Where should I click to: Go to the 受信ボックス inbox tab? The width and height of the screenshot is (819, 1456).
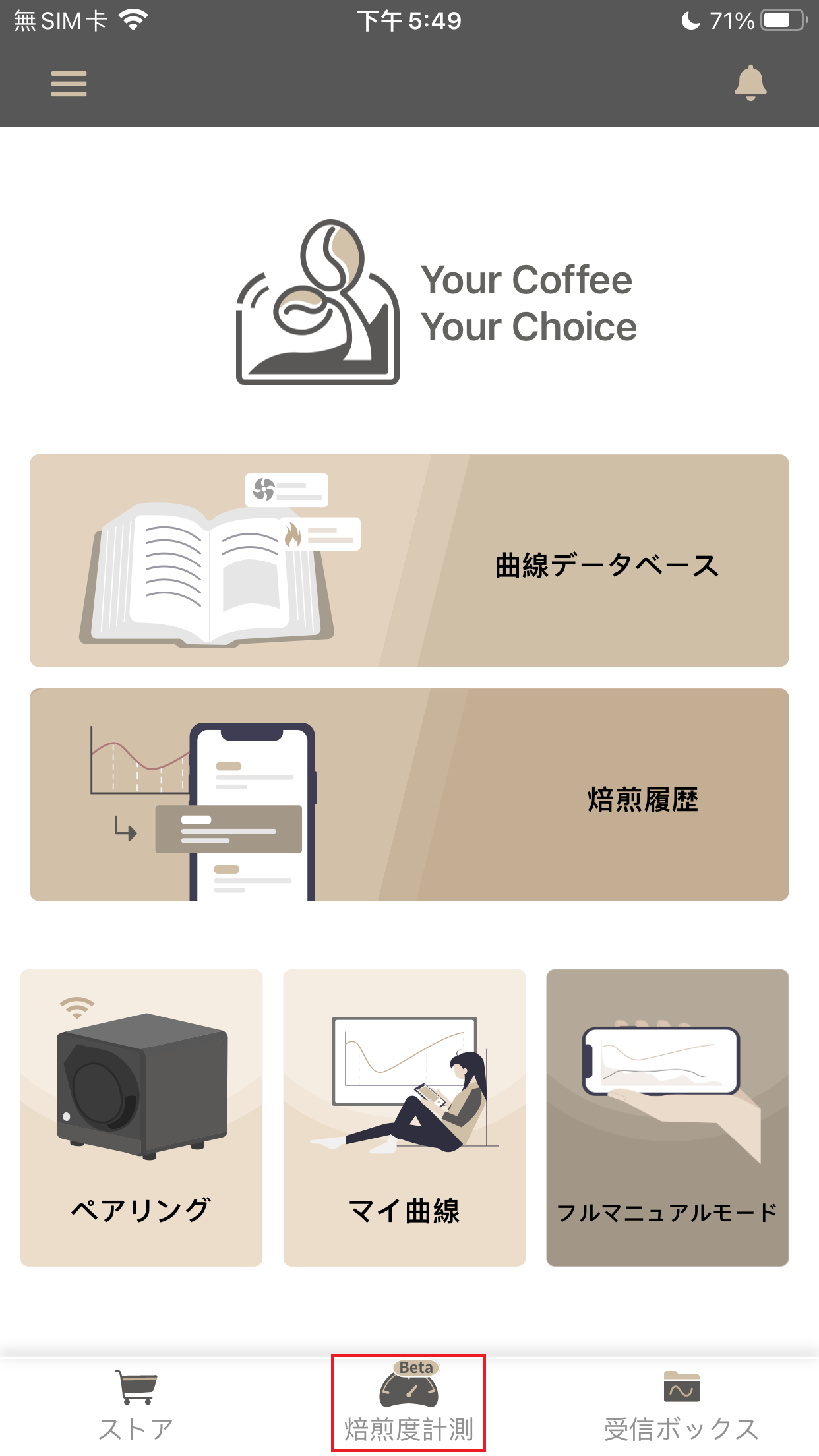[x=681, y=1405]
